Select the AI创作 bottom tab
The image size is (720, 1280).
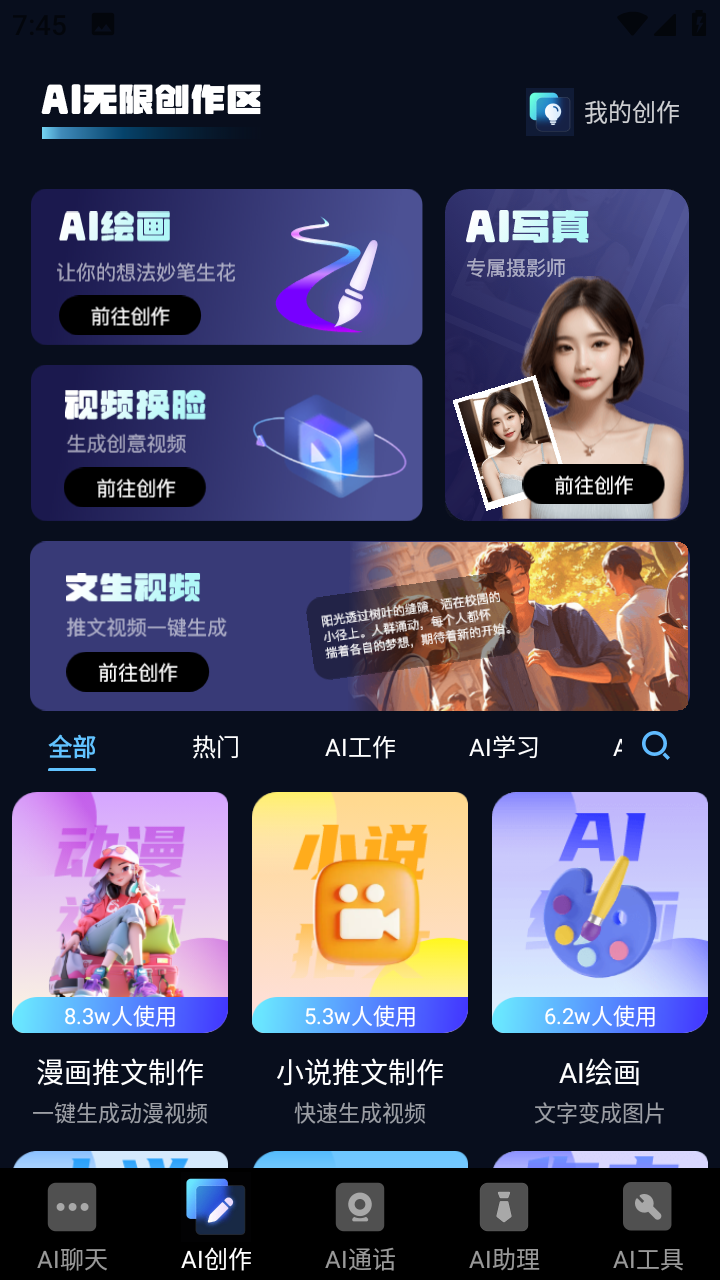click(x=216, y=1225)
